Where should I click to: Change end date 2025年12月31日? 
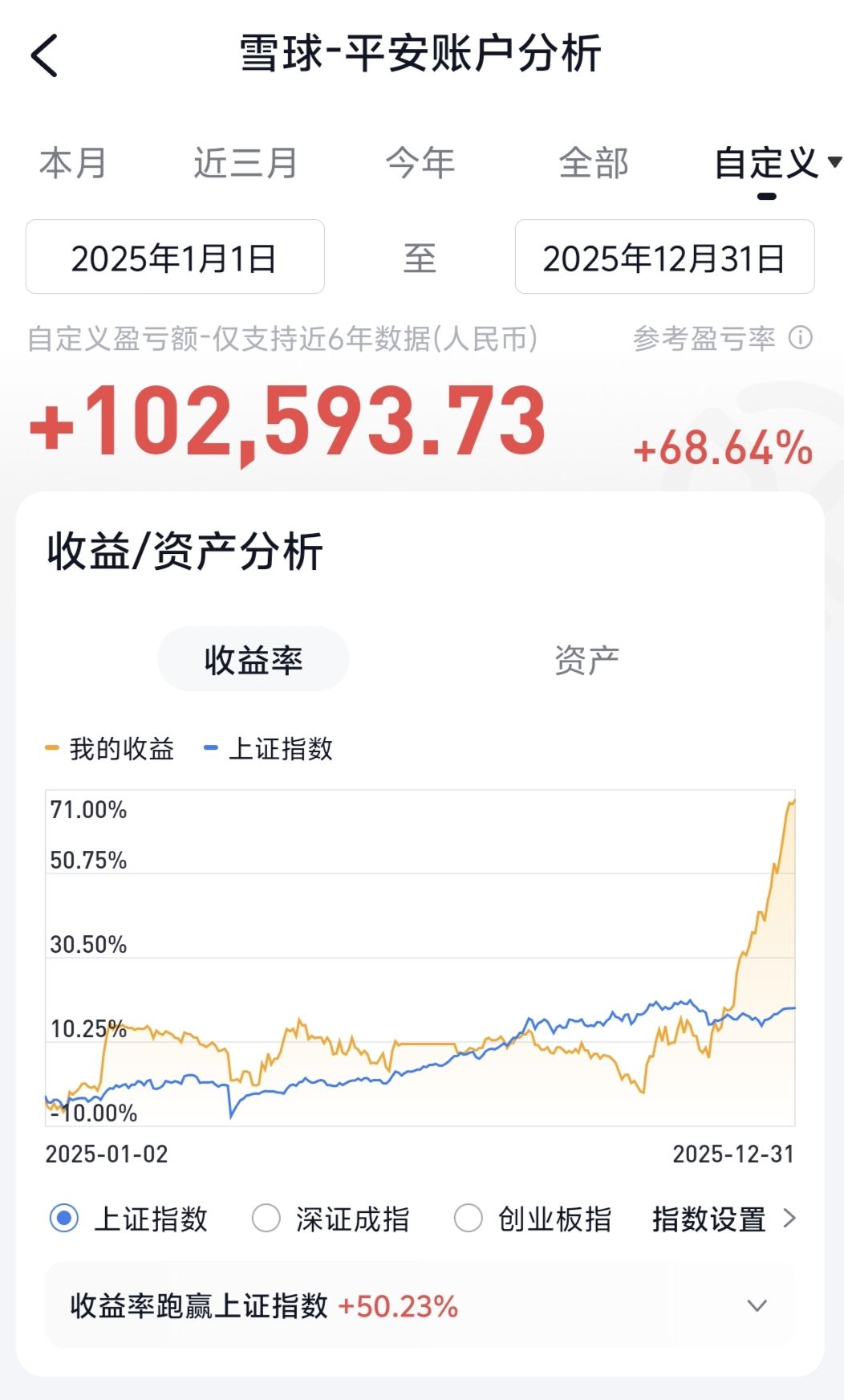coord(664,258)
